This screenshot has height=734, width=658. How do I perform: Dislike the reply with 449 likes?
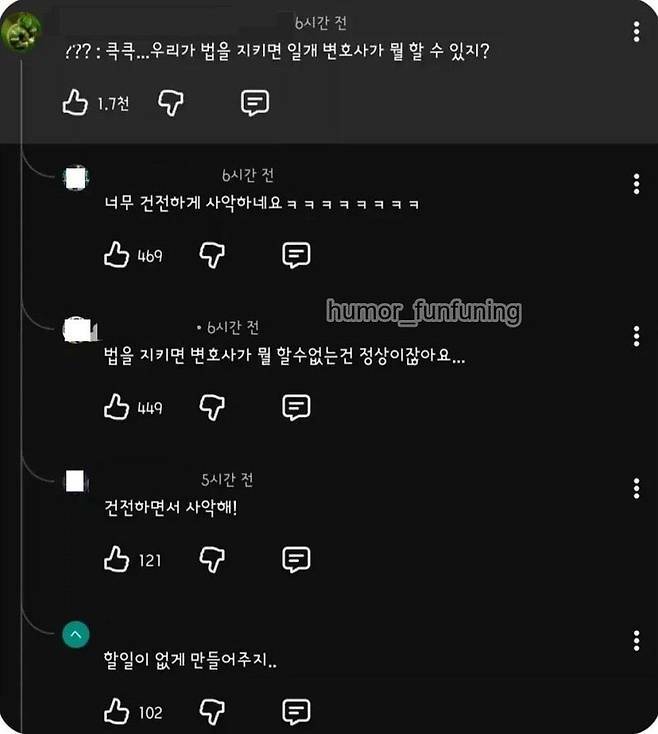tap(212, 407)
